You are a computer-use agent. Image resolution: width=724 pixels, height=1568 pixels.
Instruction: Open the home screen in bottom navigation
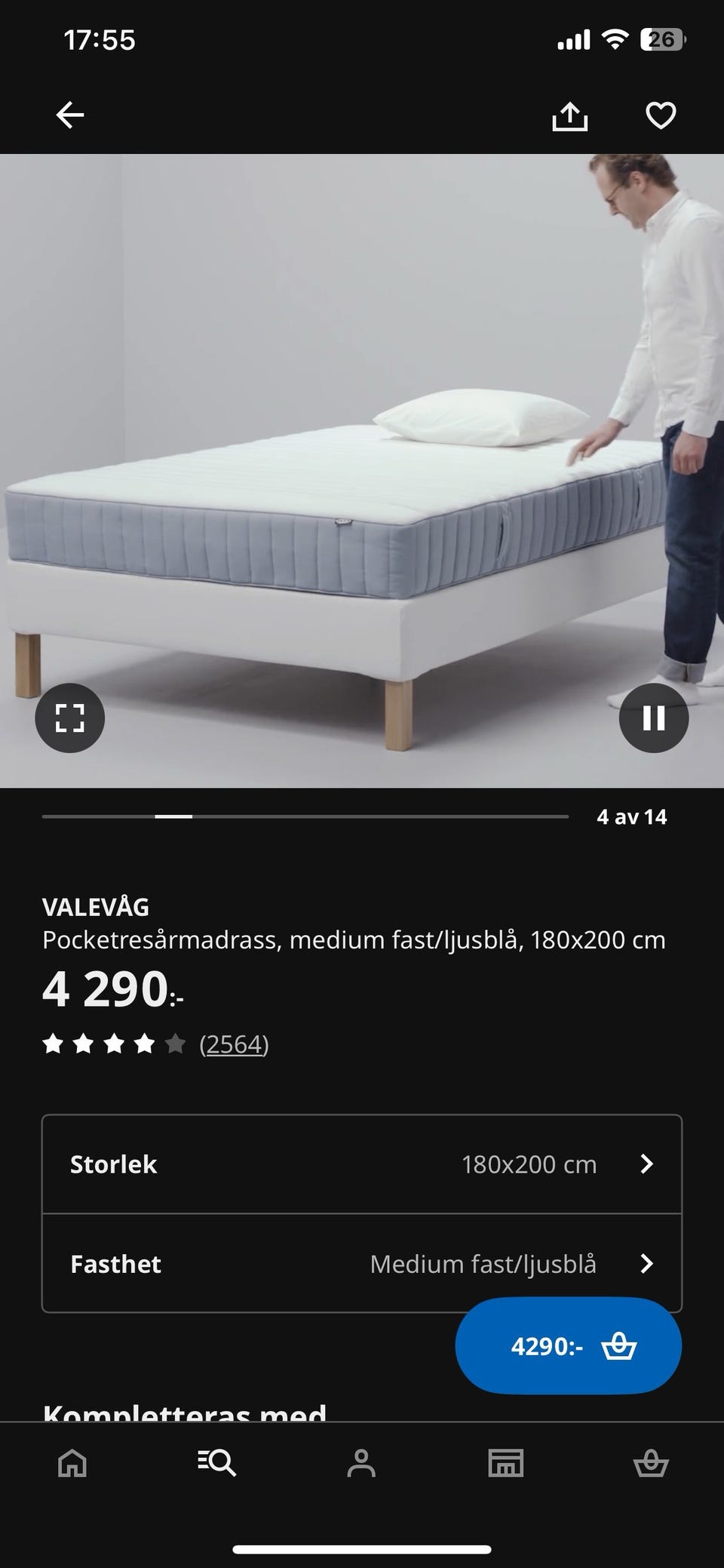[72, 1462]
